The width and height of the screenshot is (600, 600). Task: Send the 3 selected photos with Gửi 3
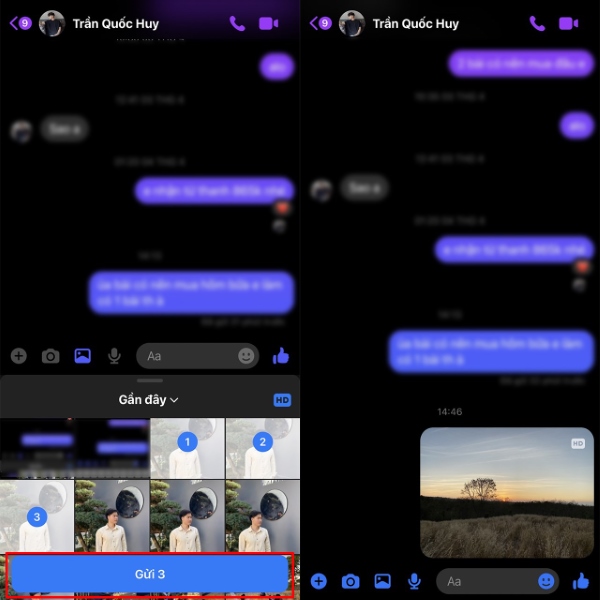click(x=148, y=574)
